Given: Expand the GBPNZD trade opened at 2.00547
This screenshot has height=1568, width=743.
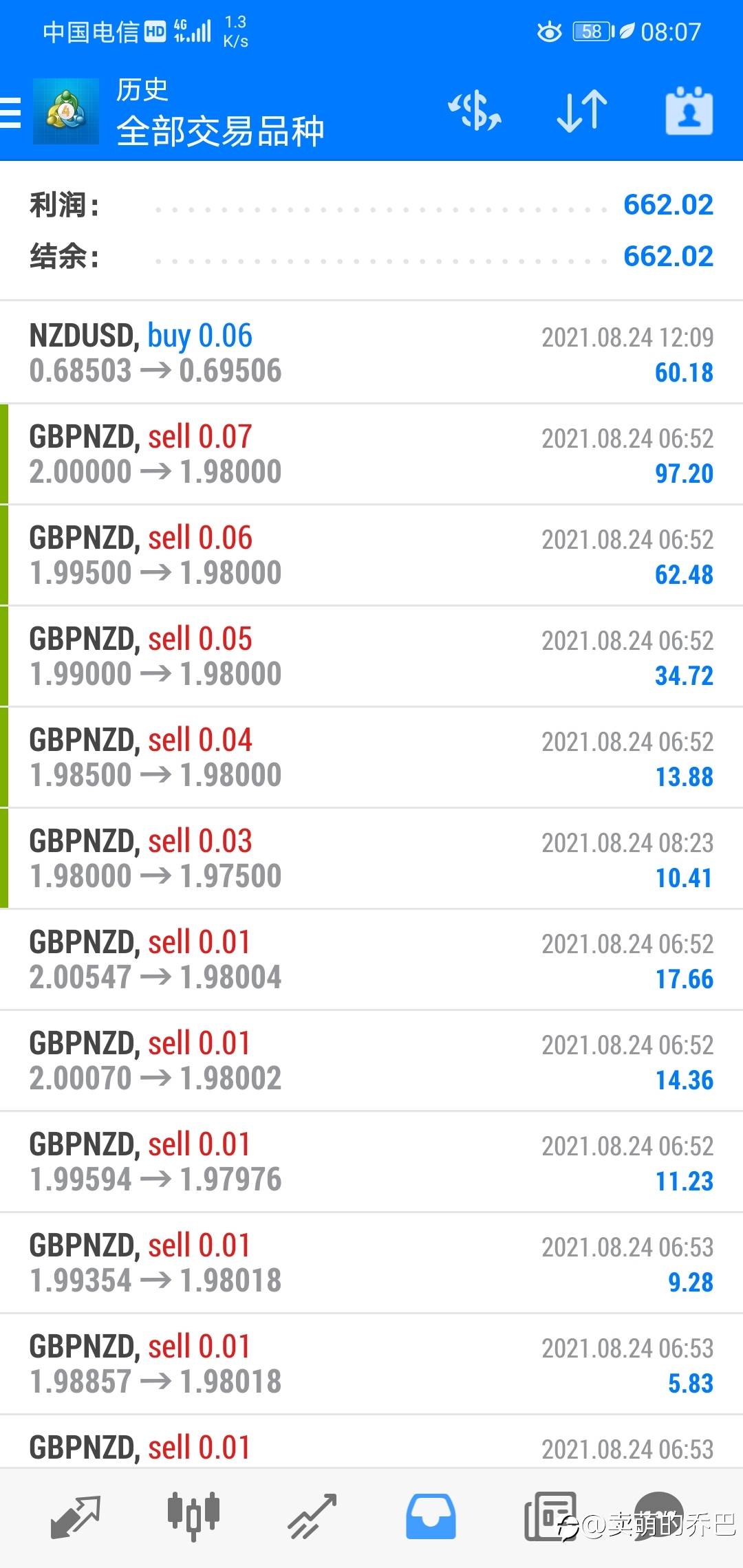Looking at the screenshot, I should [x=371, y=959].
